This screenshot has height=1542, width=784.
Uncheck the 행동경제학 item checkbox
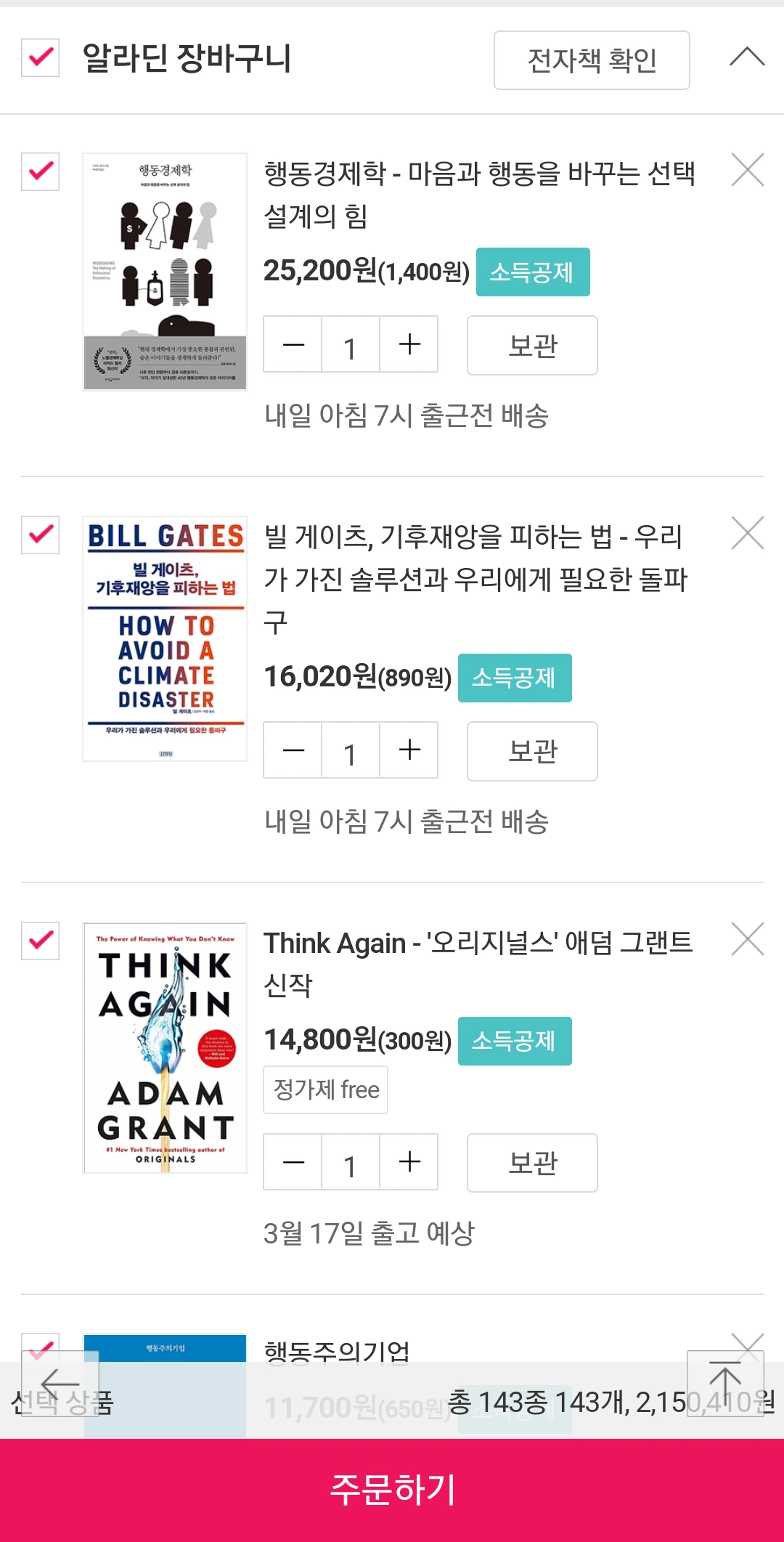(40, 171)
